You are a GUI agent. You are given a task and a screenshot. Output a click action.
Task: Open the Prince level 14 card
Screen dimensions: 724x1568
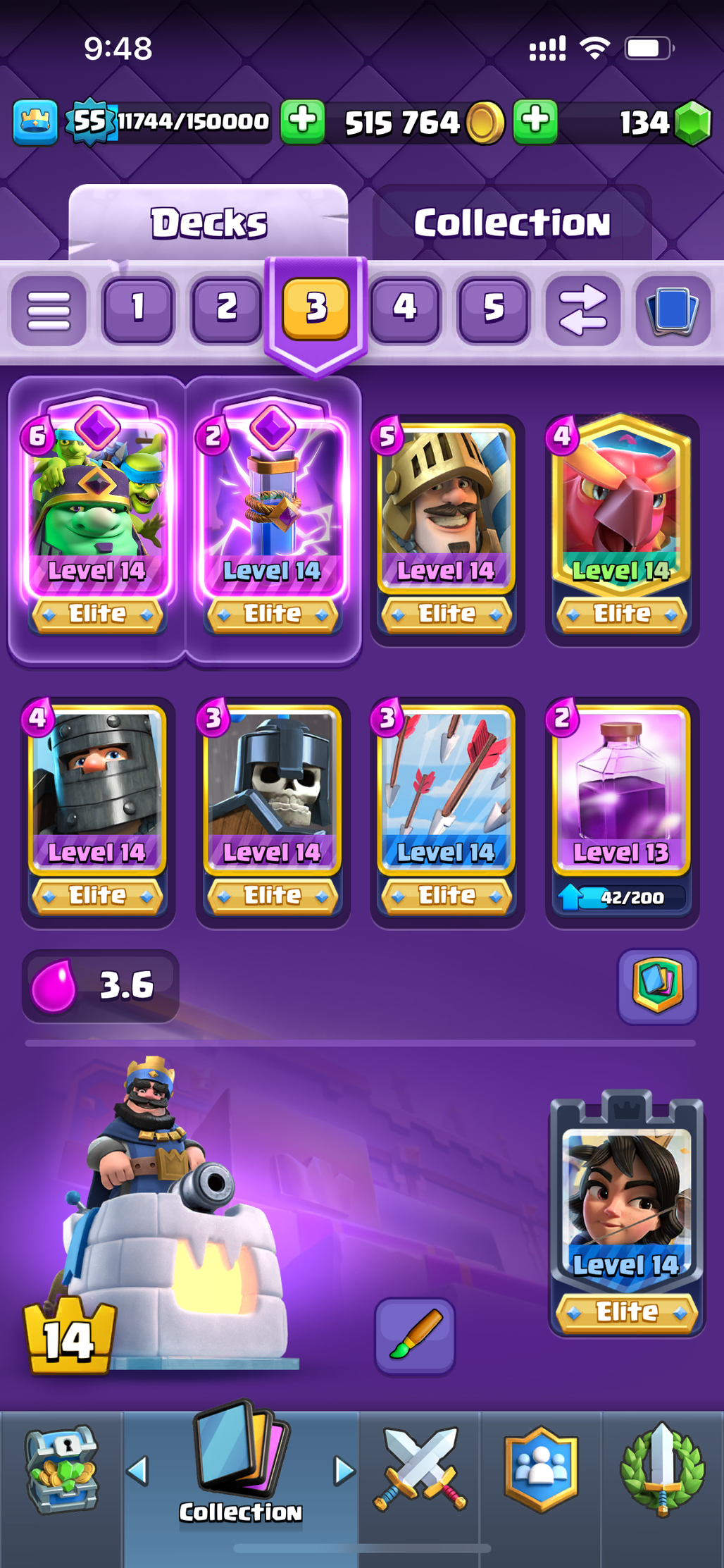click(447, 529)
